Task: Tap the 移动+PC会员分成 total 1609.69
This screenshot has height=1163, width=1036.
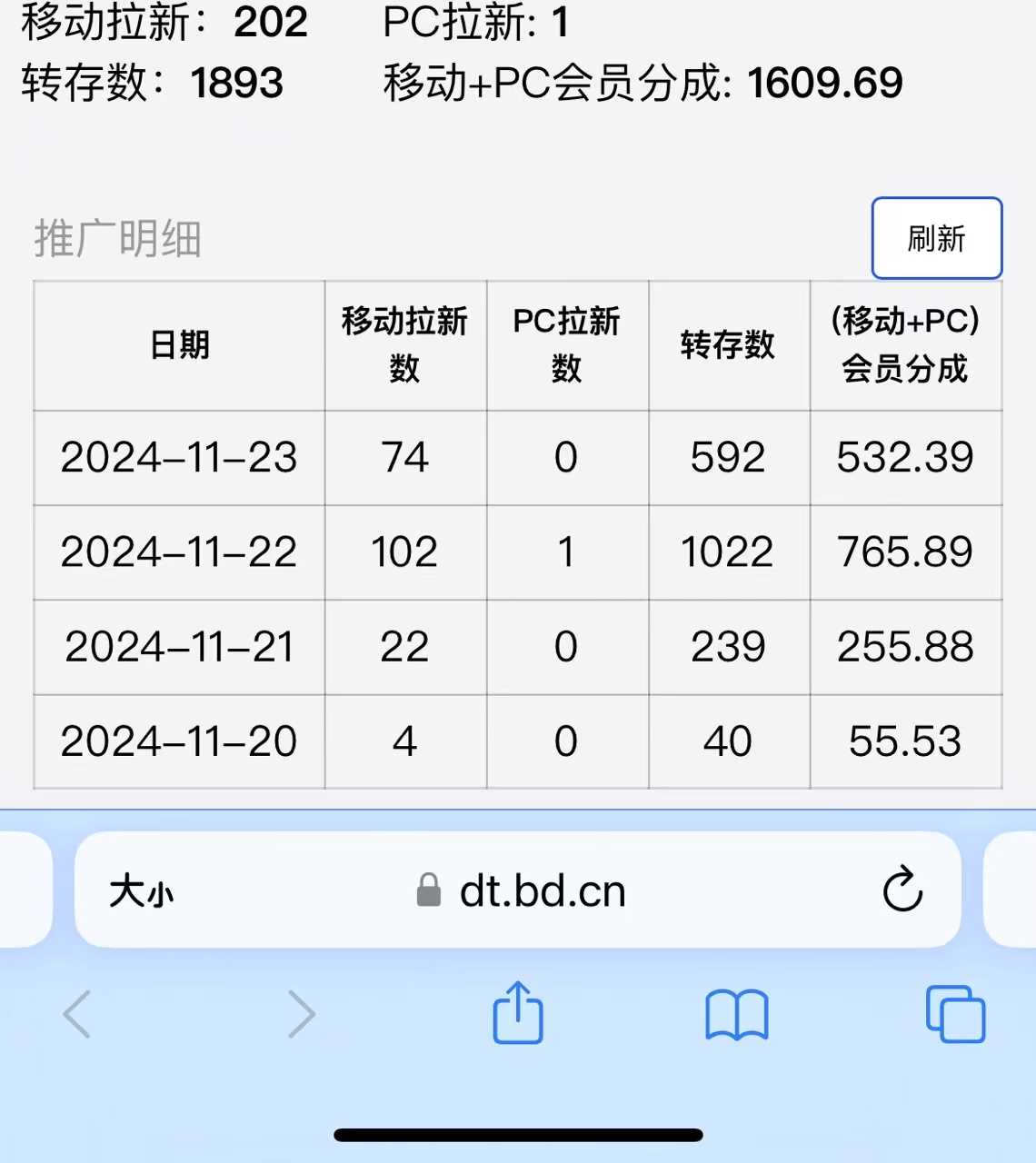Action: (824, 83)
